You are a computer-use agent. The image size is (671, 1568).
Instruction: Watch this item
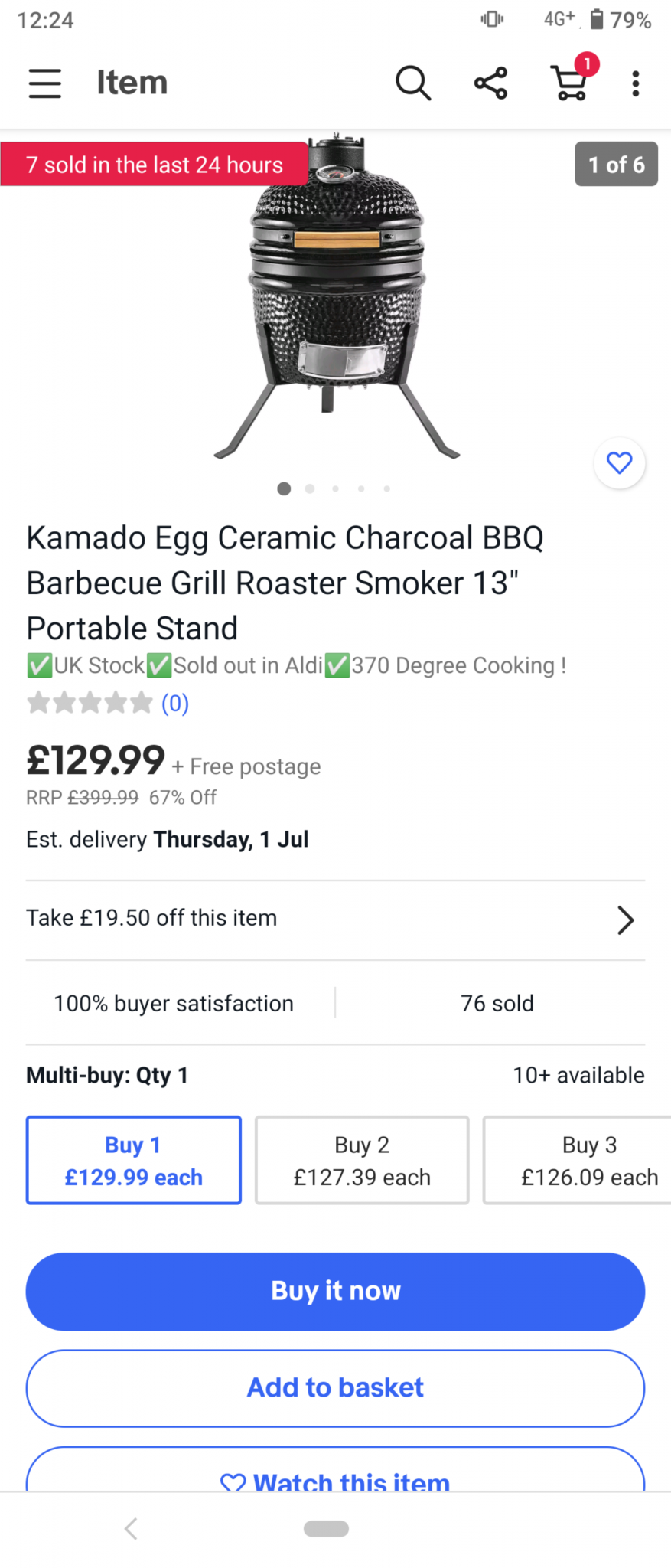click(335, 1478)
